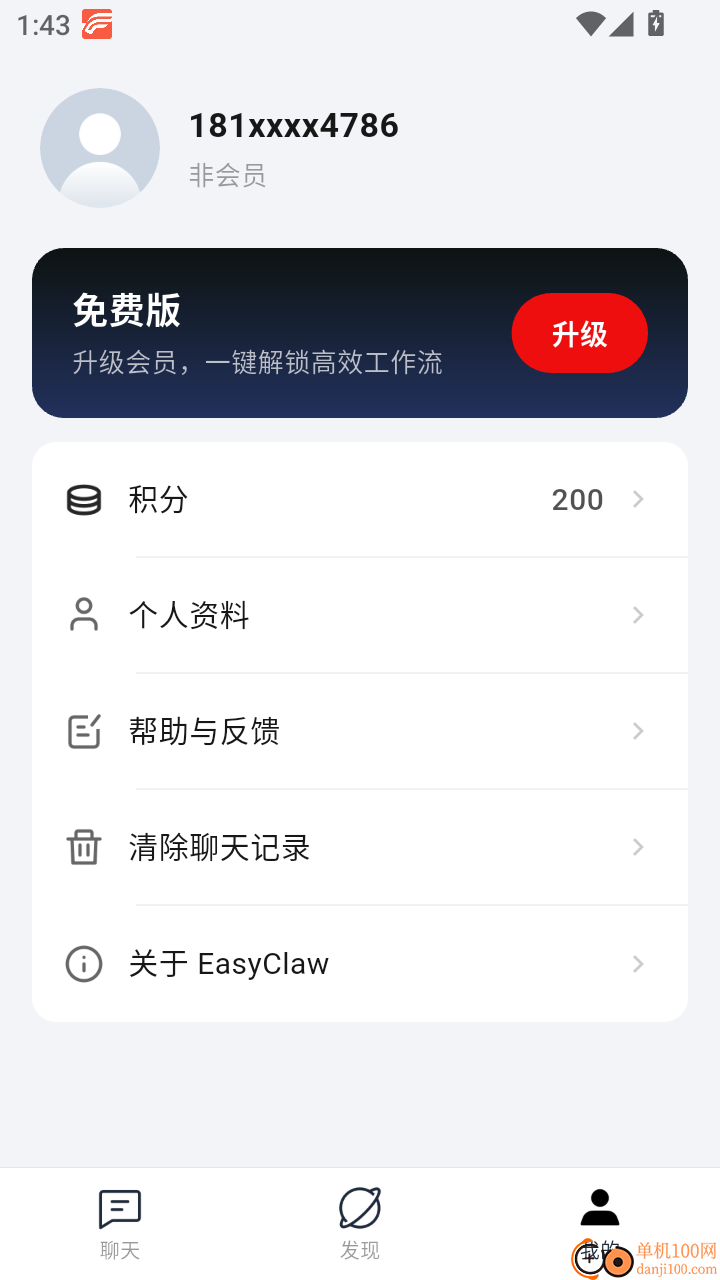Switch to the 发现 tab
Viewport: 720px width, 1280px height.
[360, 1222]
